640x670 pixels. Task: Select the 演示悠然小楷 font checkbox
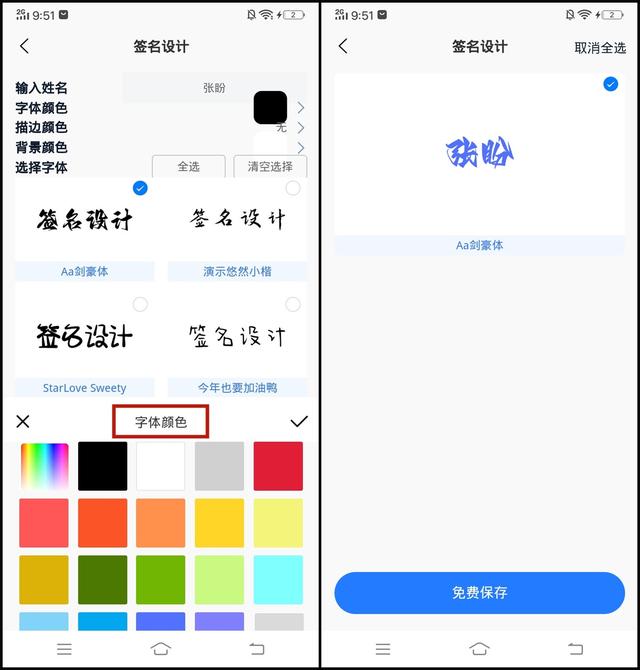point(292,188)
